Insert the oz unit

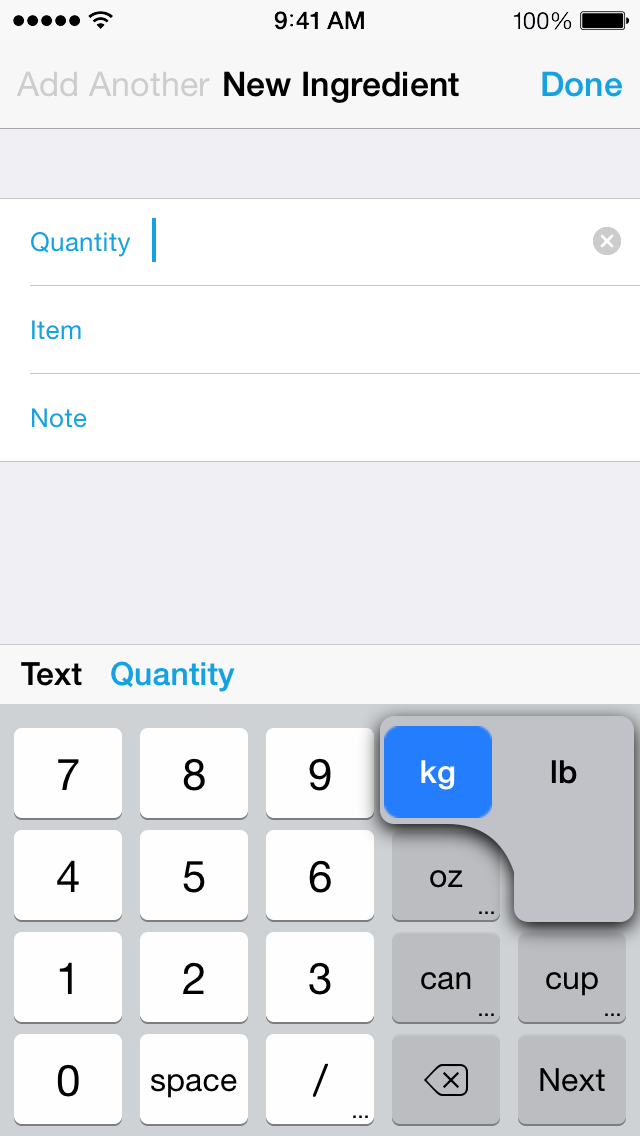[x=446, y=876]
